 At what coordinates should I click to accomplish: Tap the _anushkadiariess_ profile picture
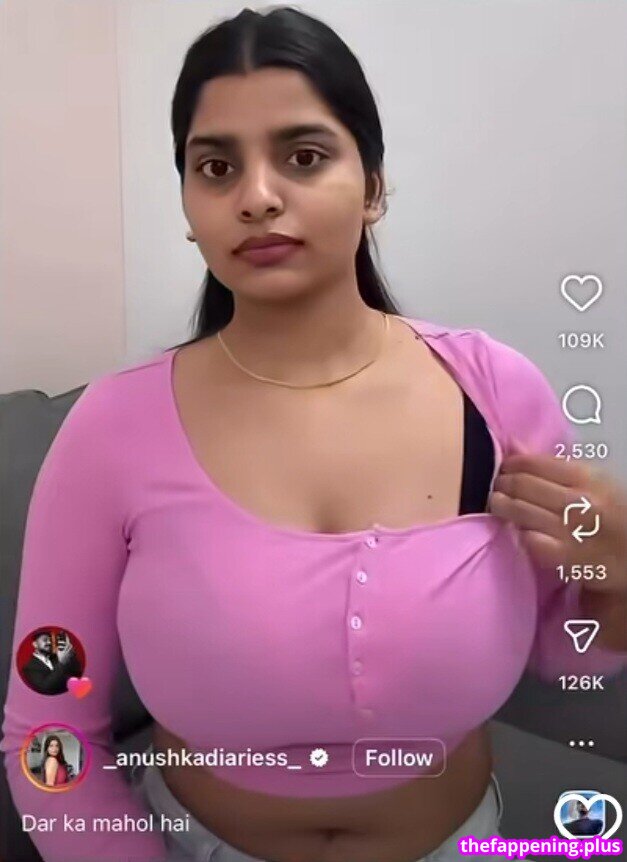click(55, 758)
